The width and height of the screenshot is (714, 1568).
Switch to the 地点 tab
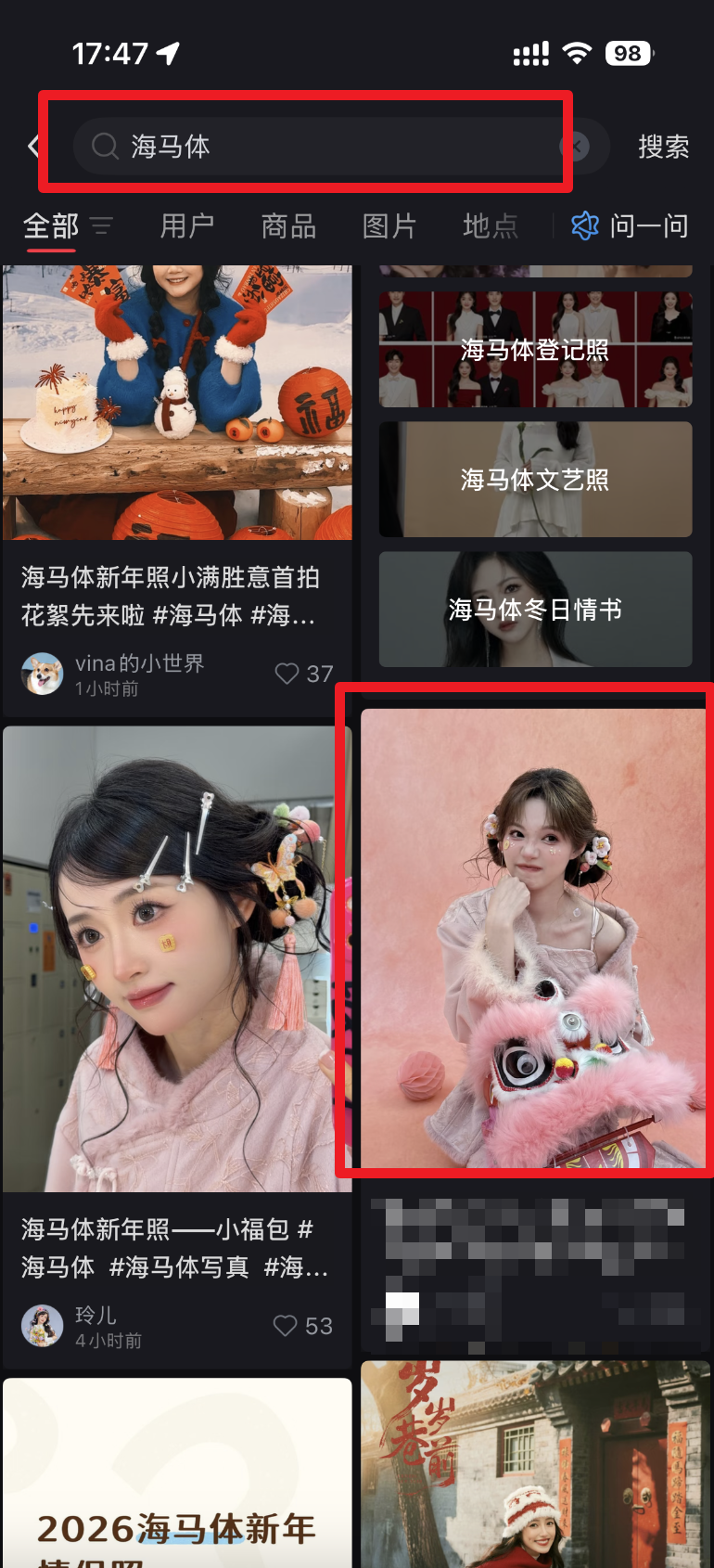(490, 225)
